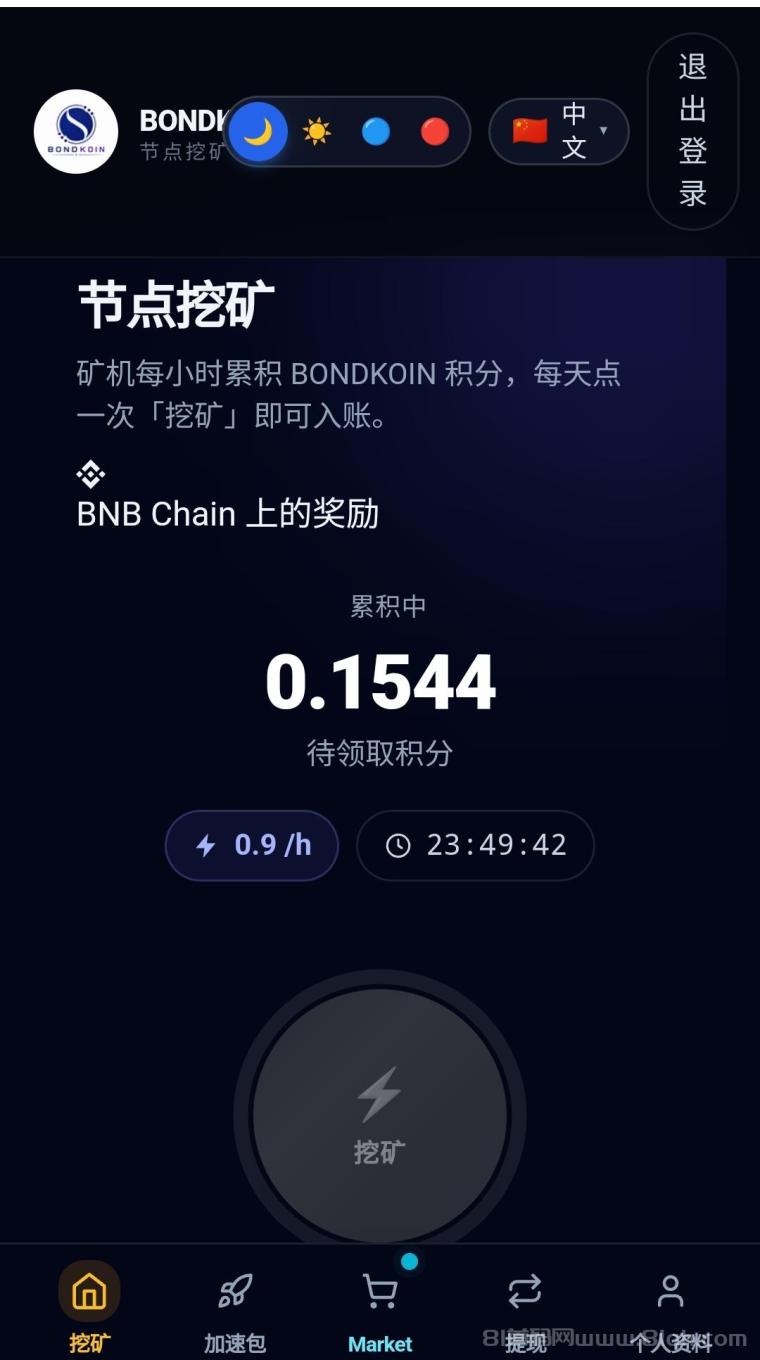The image size is (760, 1360).
Task: Switch to the 加速包 tab
Action: (235, 1308)
